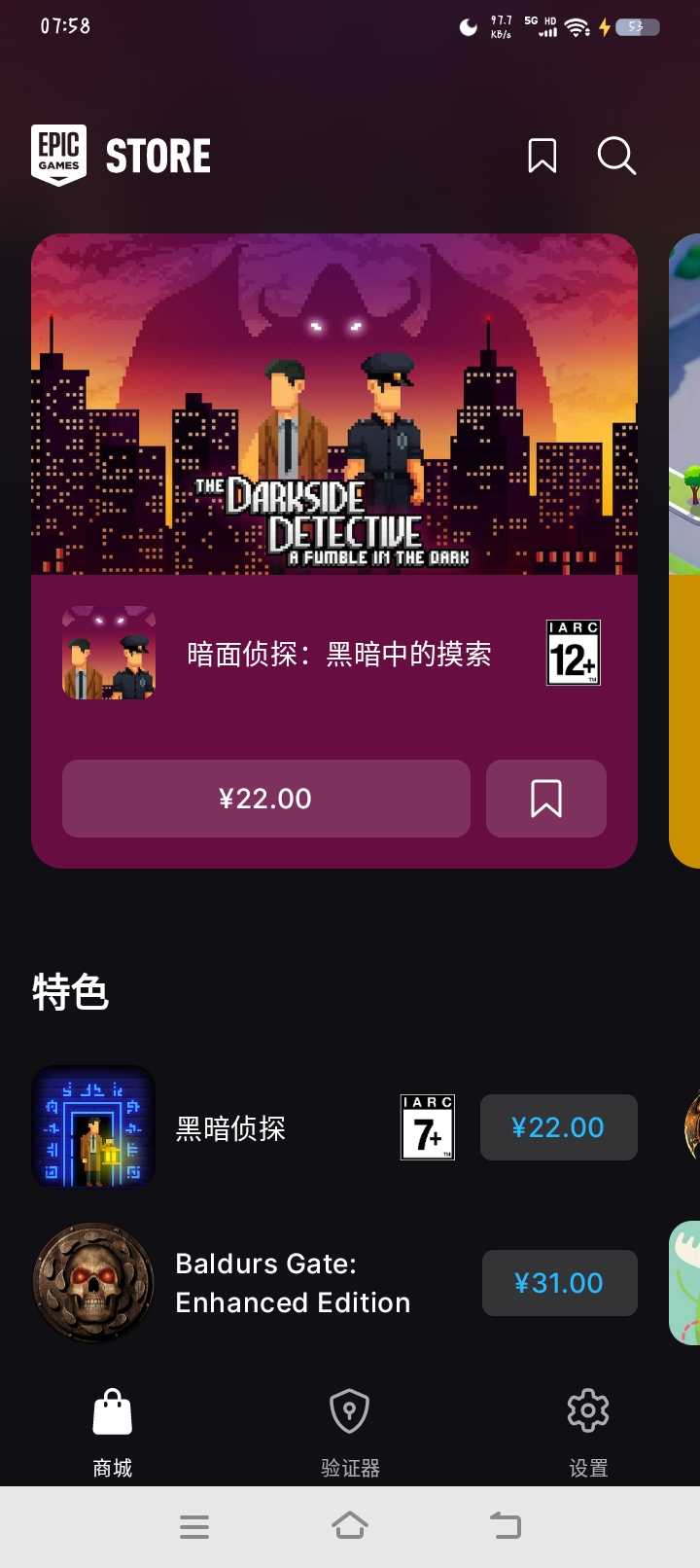Open Baldurs Gate: Enhanced Edition listing
This screenshot has width=700, height=1568.
click(292, 1283)
